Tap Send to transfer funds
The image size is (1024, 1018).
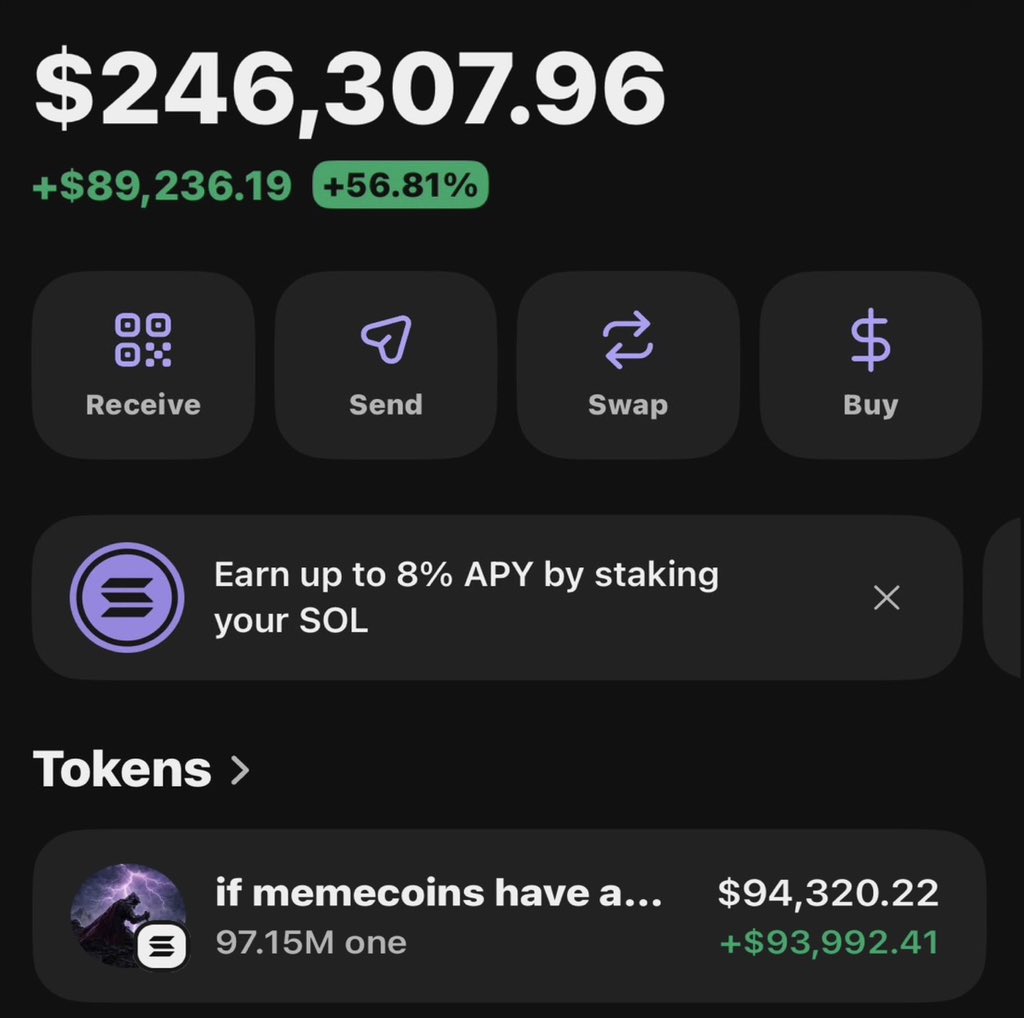coord(386,365)
